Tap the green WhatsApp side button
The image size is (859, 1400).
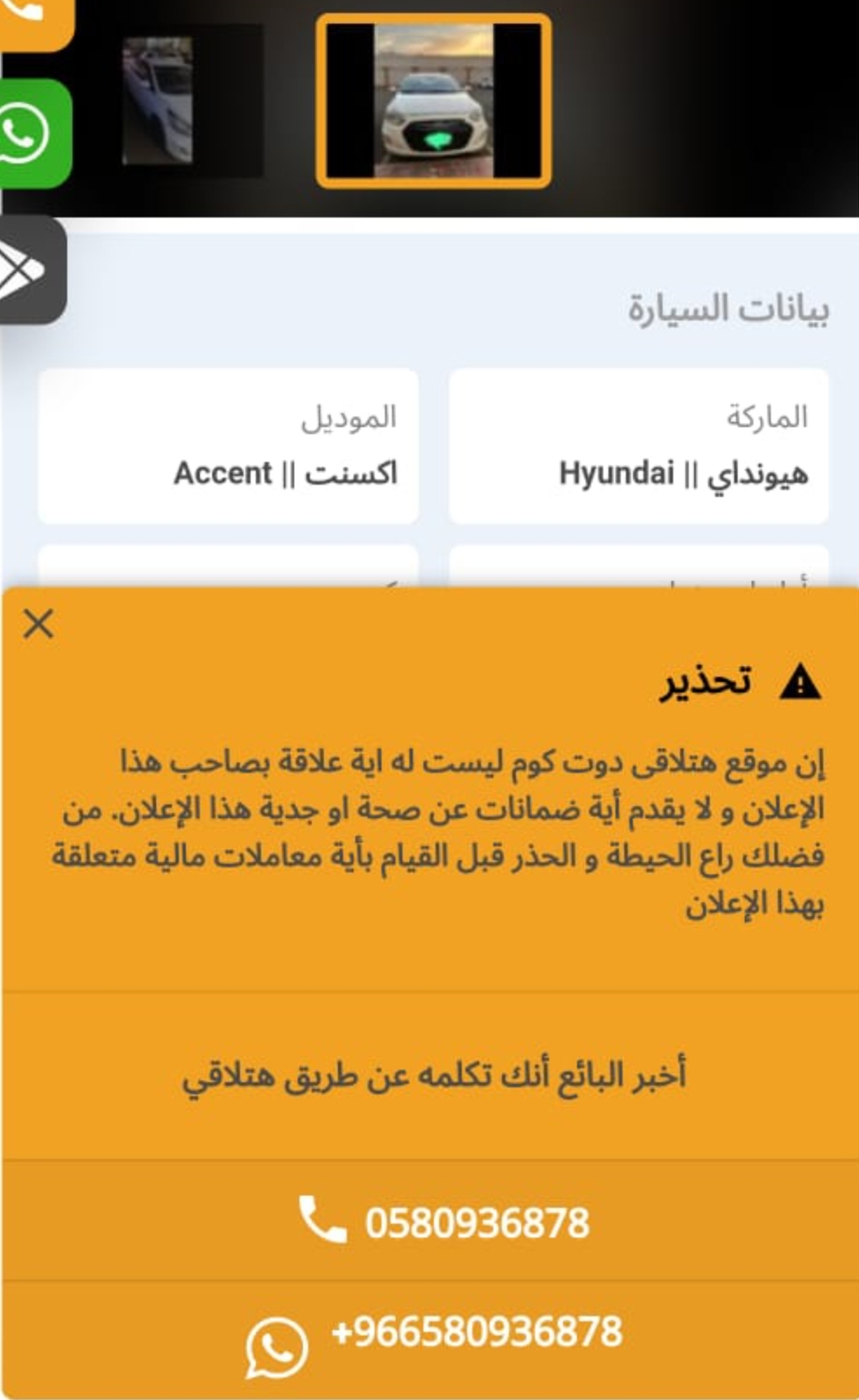tap(32, 134)
